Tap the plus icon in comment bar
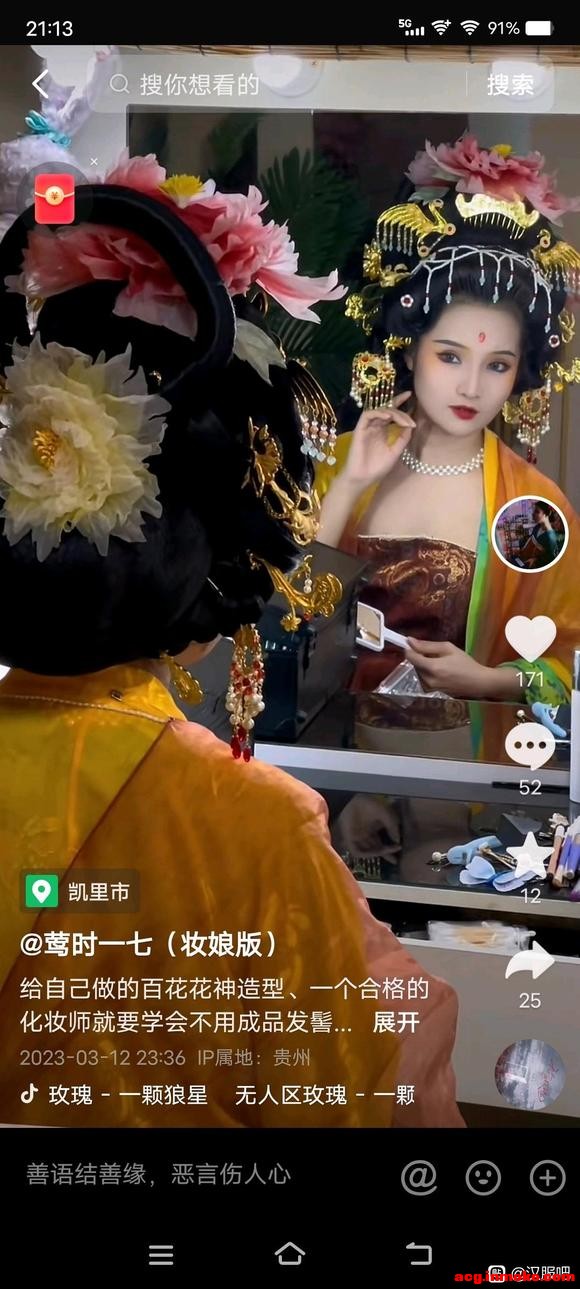The width and height of the screenshot is (580, 1289). pyautogui.click(x=547, y=1177)
